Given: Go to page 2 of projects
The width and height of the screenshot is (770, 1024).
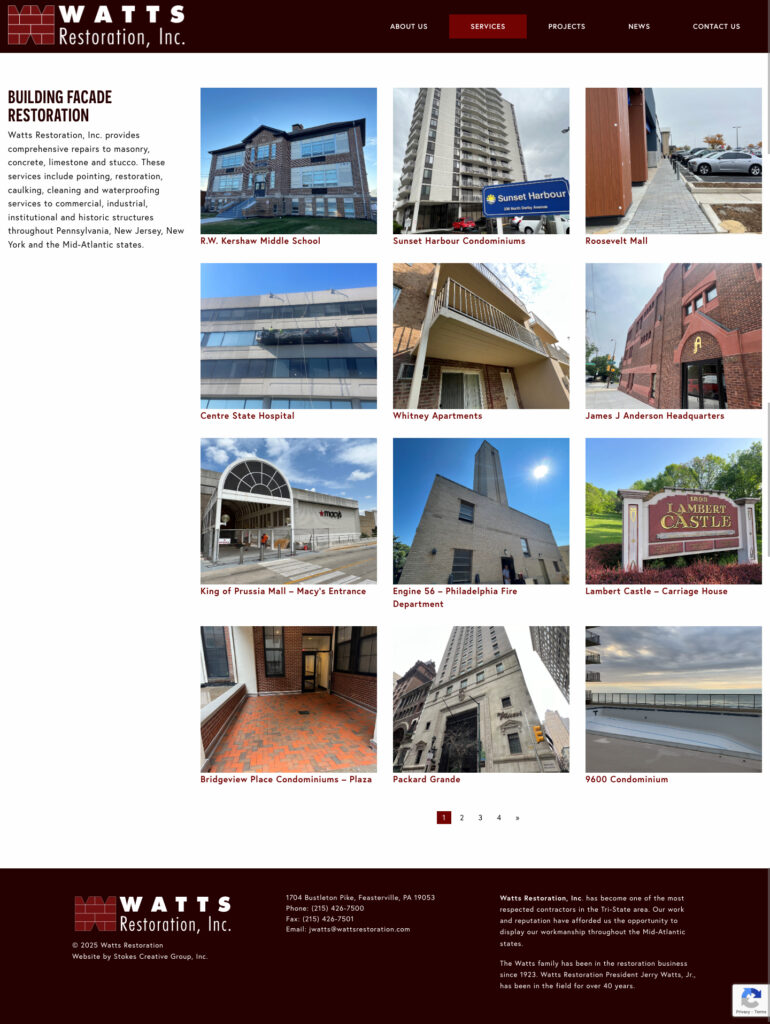Looking at the screenshot, I should (462, 818).
